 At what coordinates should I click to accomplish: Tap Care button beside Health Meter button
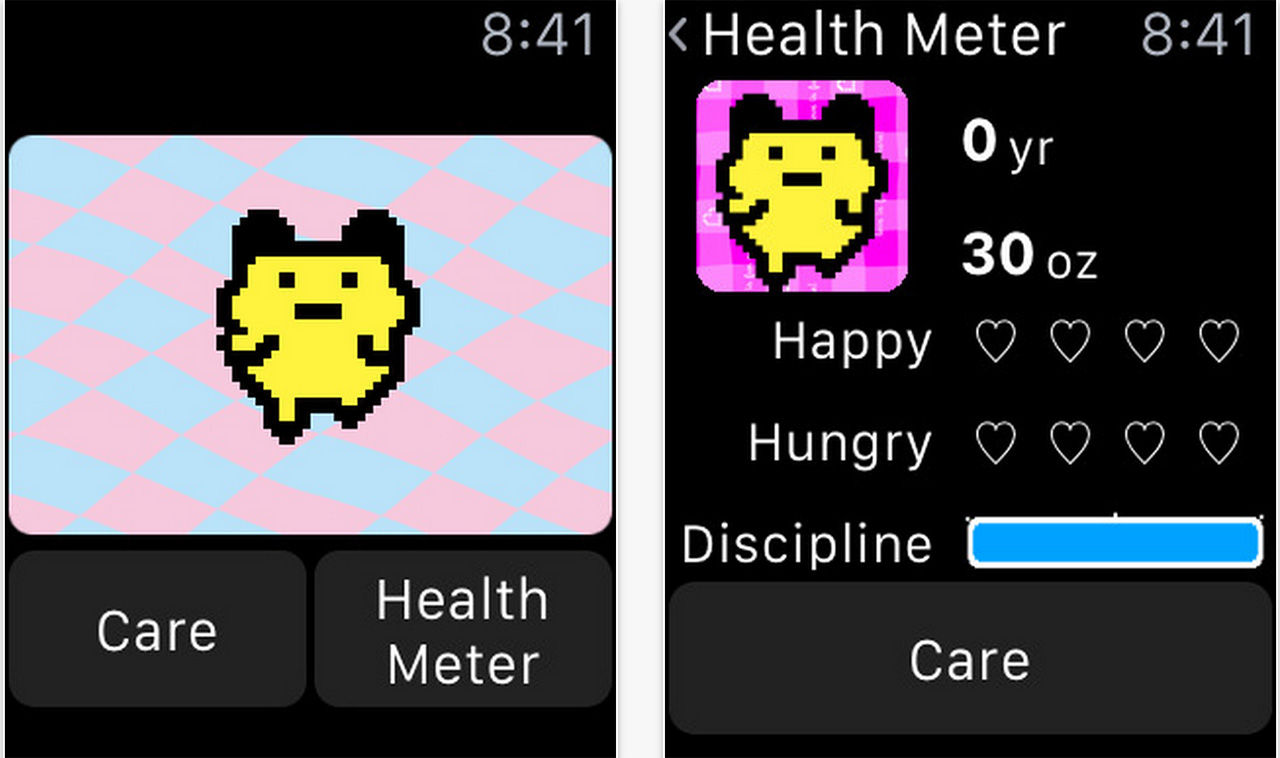(157, 630)
